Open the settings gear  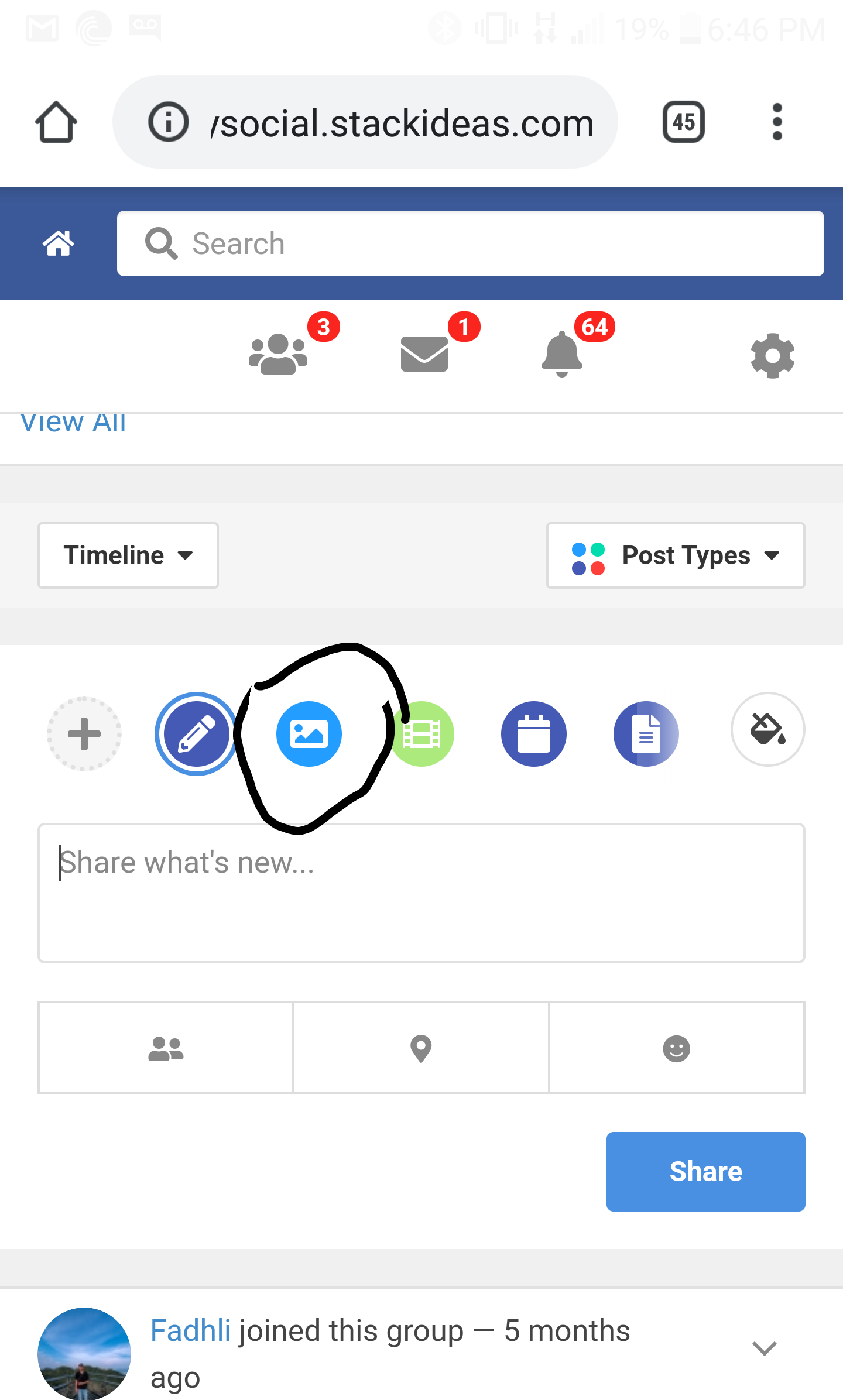click(x=772, y=355)
